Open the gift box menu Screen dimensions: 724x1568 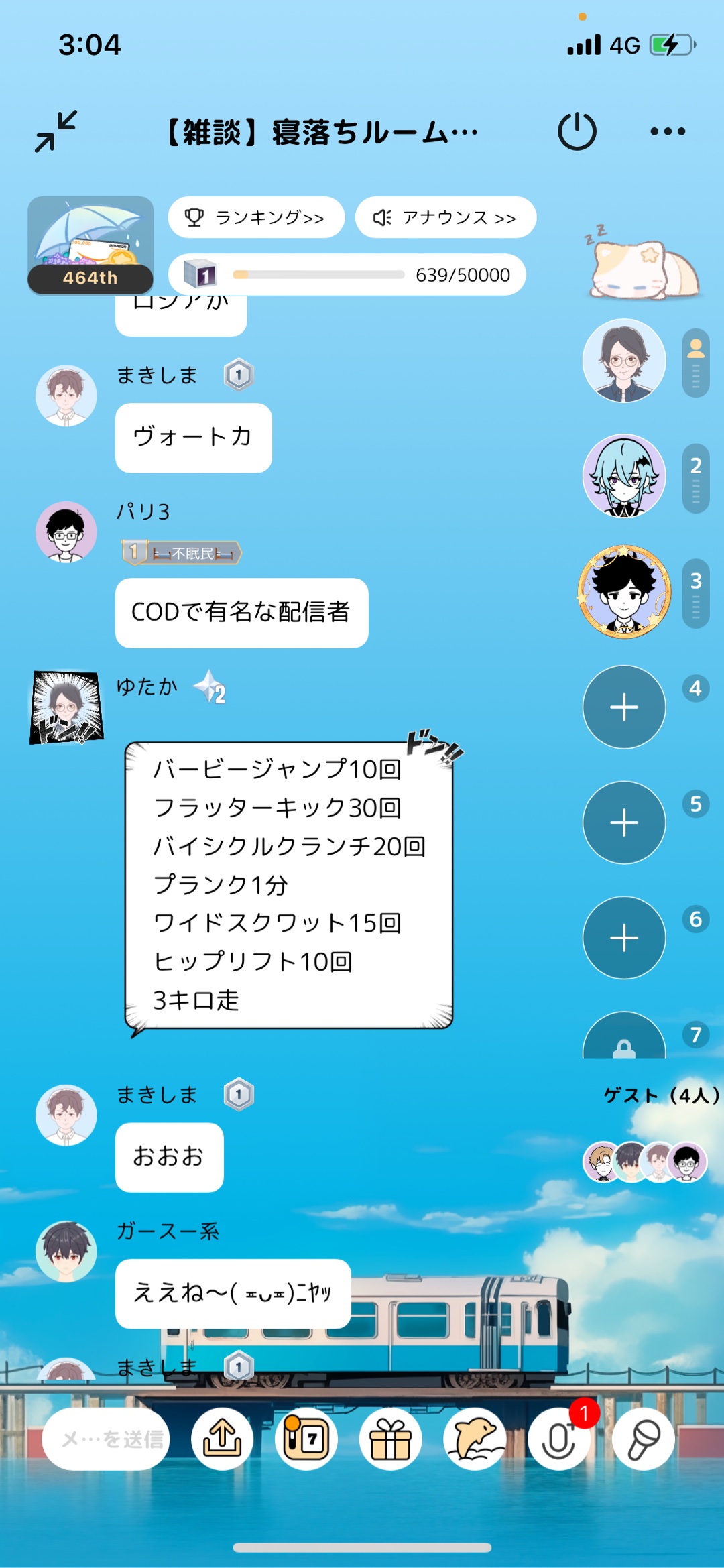coord(390,1439)
